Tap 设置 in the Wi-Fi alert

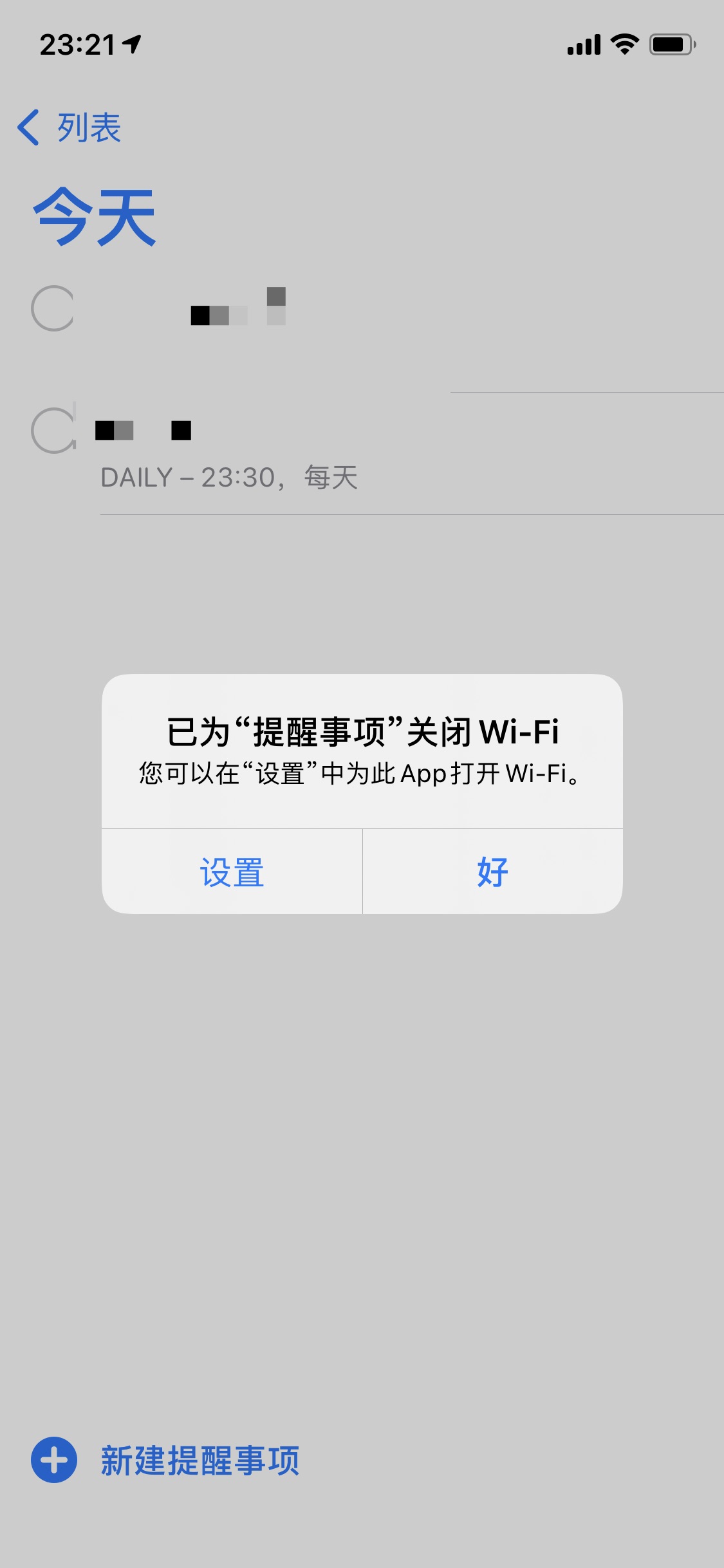coord(232,872)
